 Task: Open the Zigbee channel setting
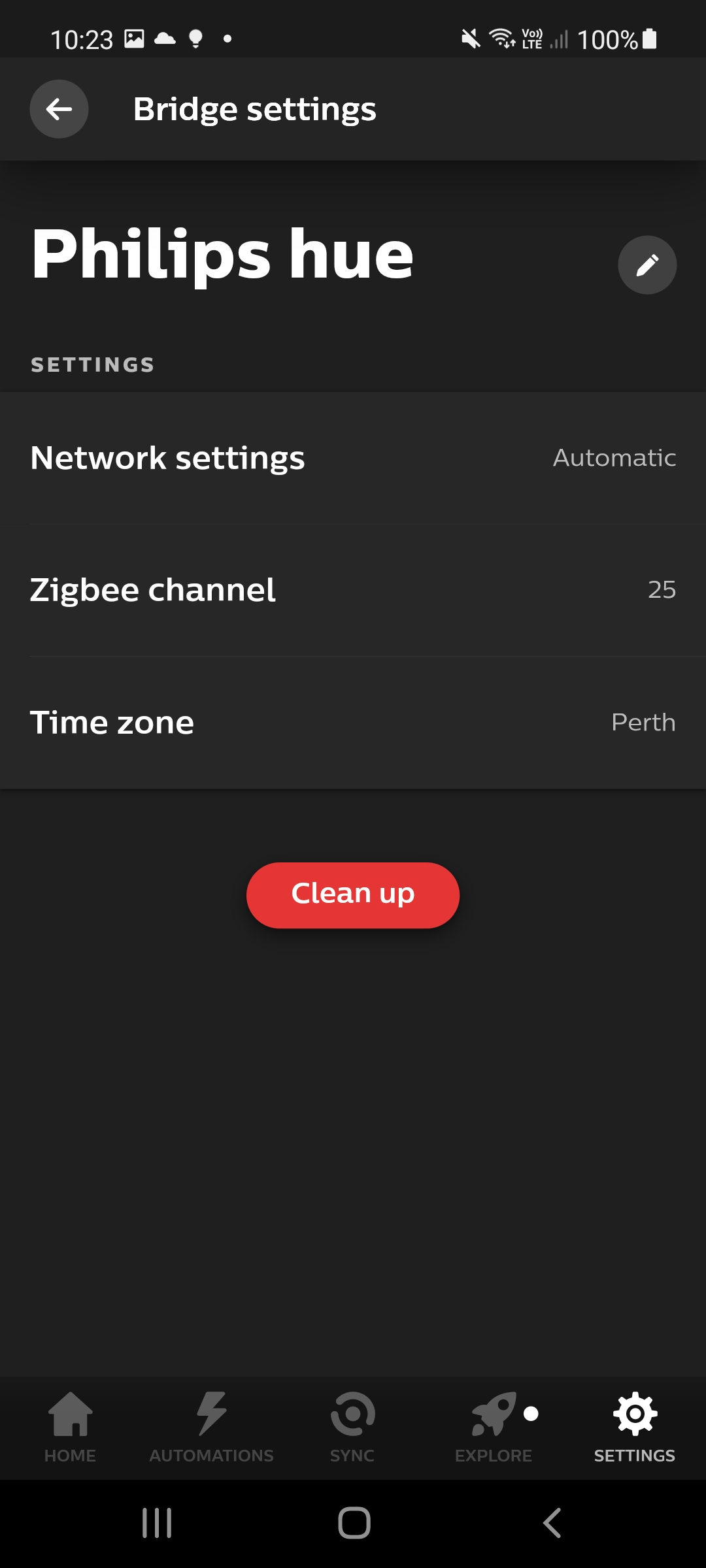pos(353,590)
